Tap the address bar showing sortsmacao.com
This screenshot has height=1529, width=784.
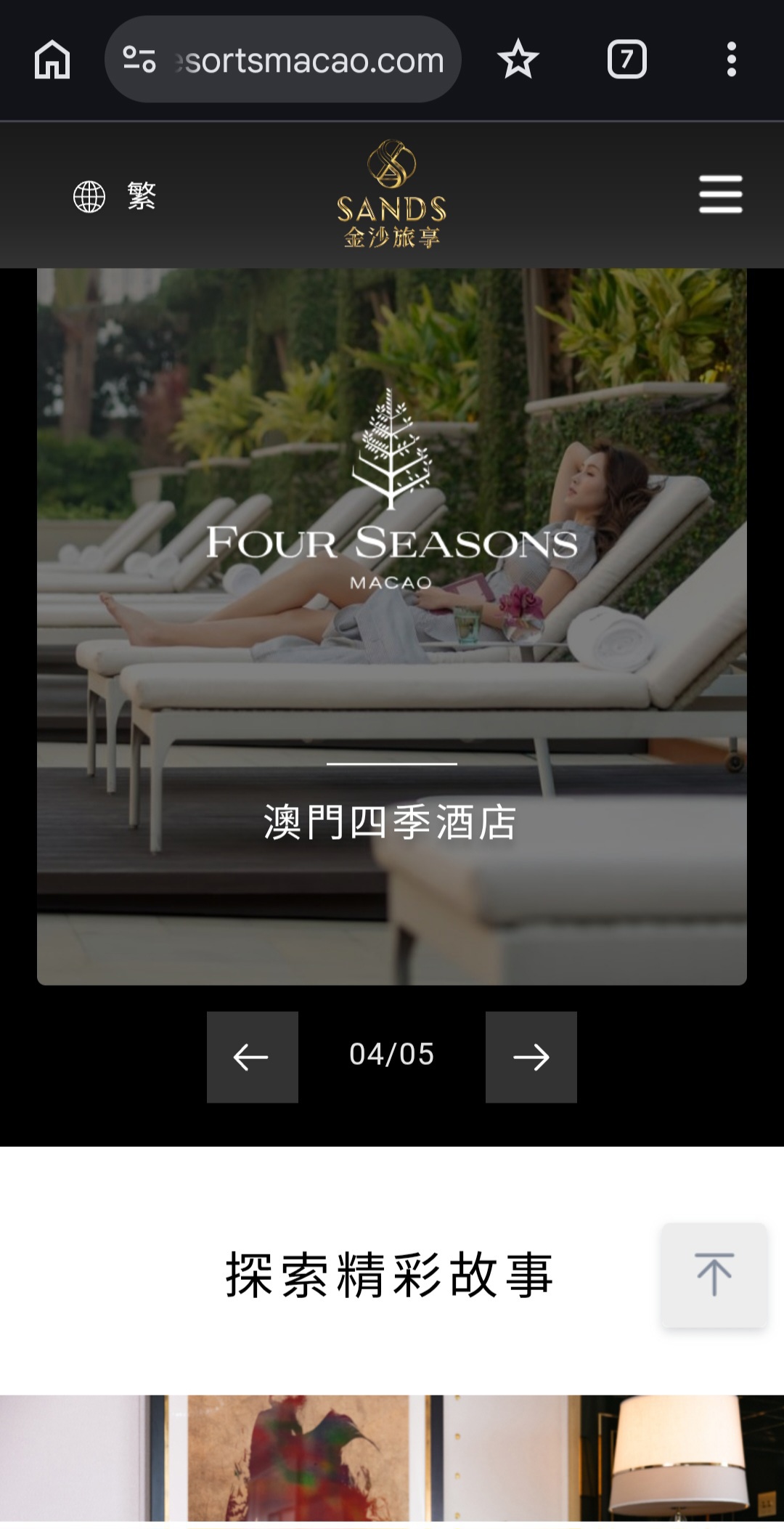[283, 60]
